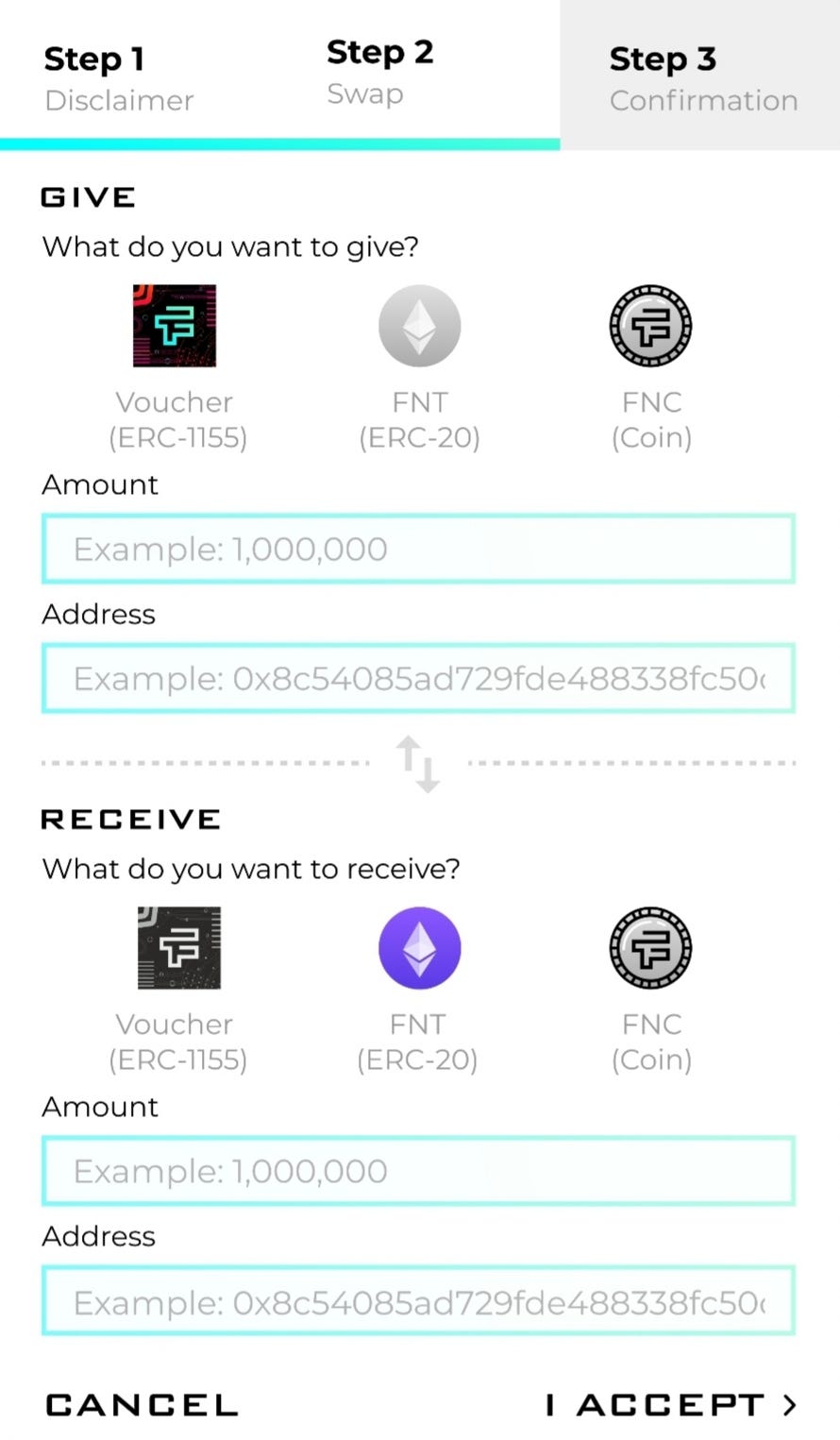This screenshot has height=1440, width=840.
Task: Go to Step 1 Disclaimer tab
Action: coord(119,77)
